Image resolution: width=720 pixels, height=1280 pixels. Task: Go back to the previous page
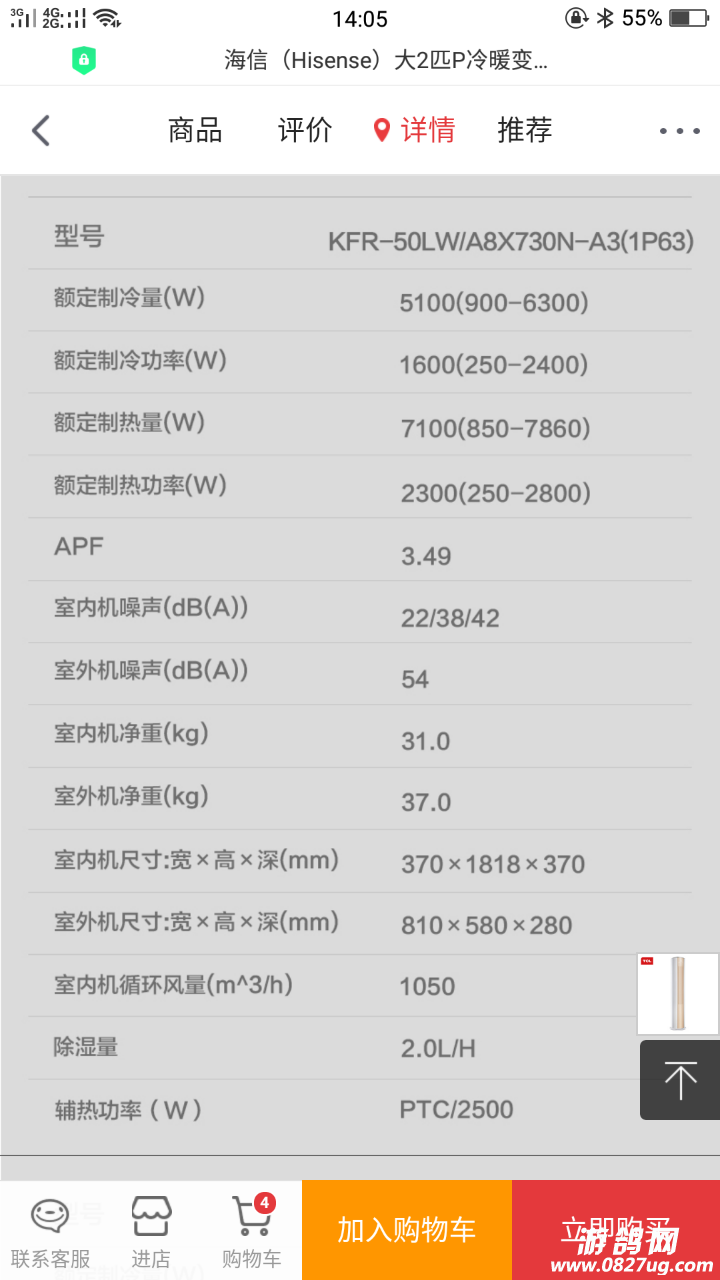pos(41,130)
